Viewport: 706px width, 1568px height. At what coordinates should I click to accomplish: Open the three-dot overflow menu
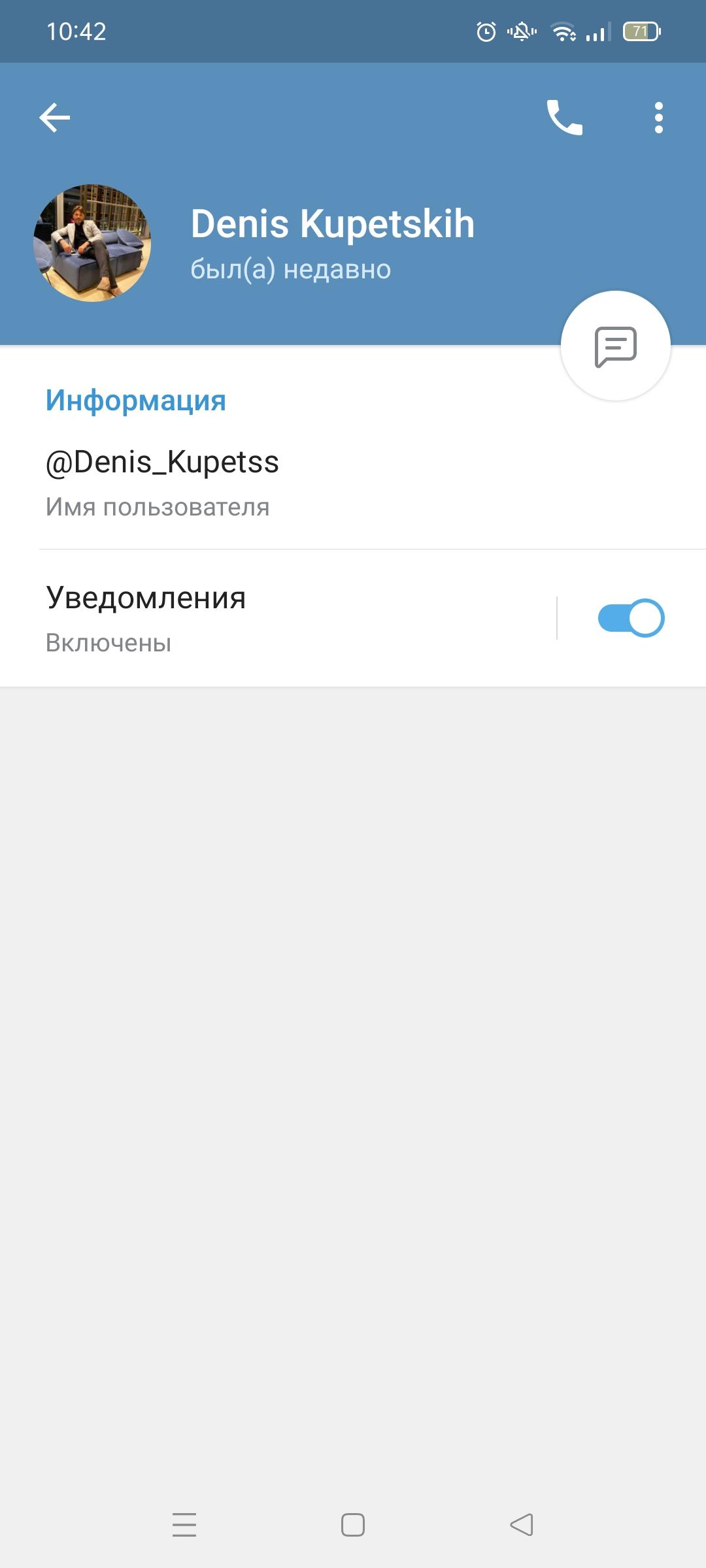click(658, 118)
